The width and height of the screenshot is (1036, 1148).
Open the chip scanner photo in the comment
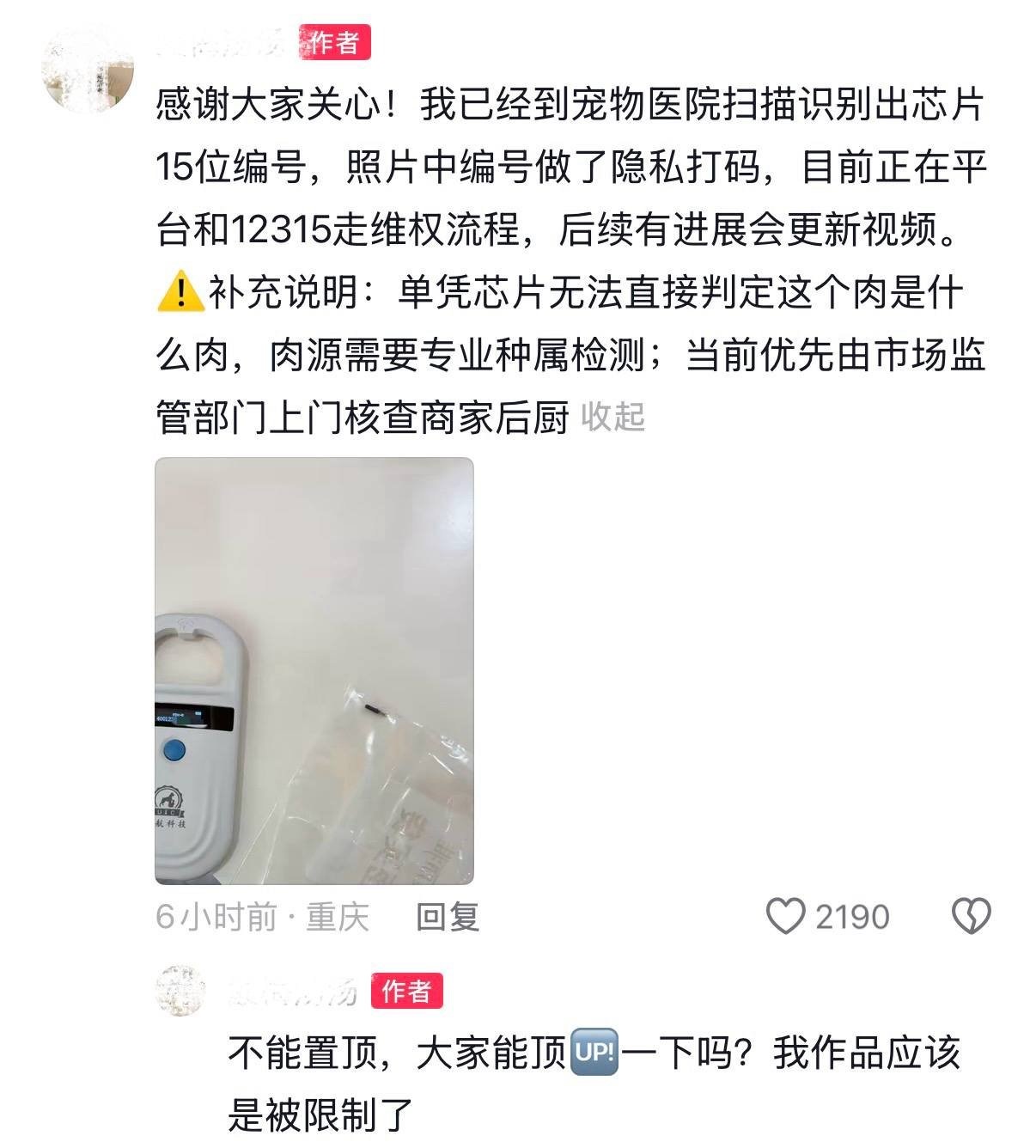tap(314, 670)
